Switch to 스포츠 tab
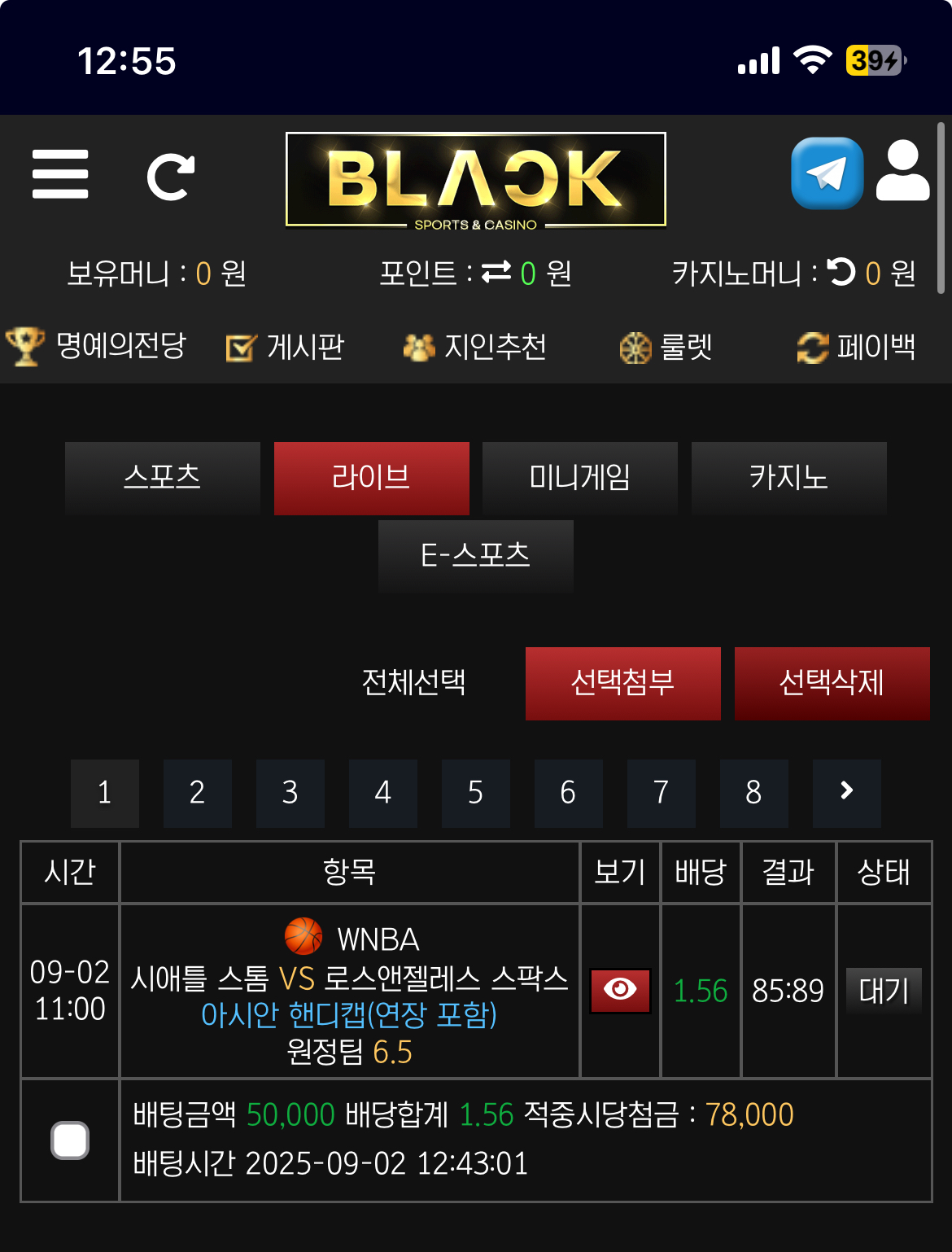Image resolution: width=952 pixels, height=1252 pixels. pyautogui.click(x=163, y=478)
